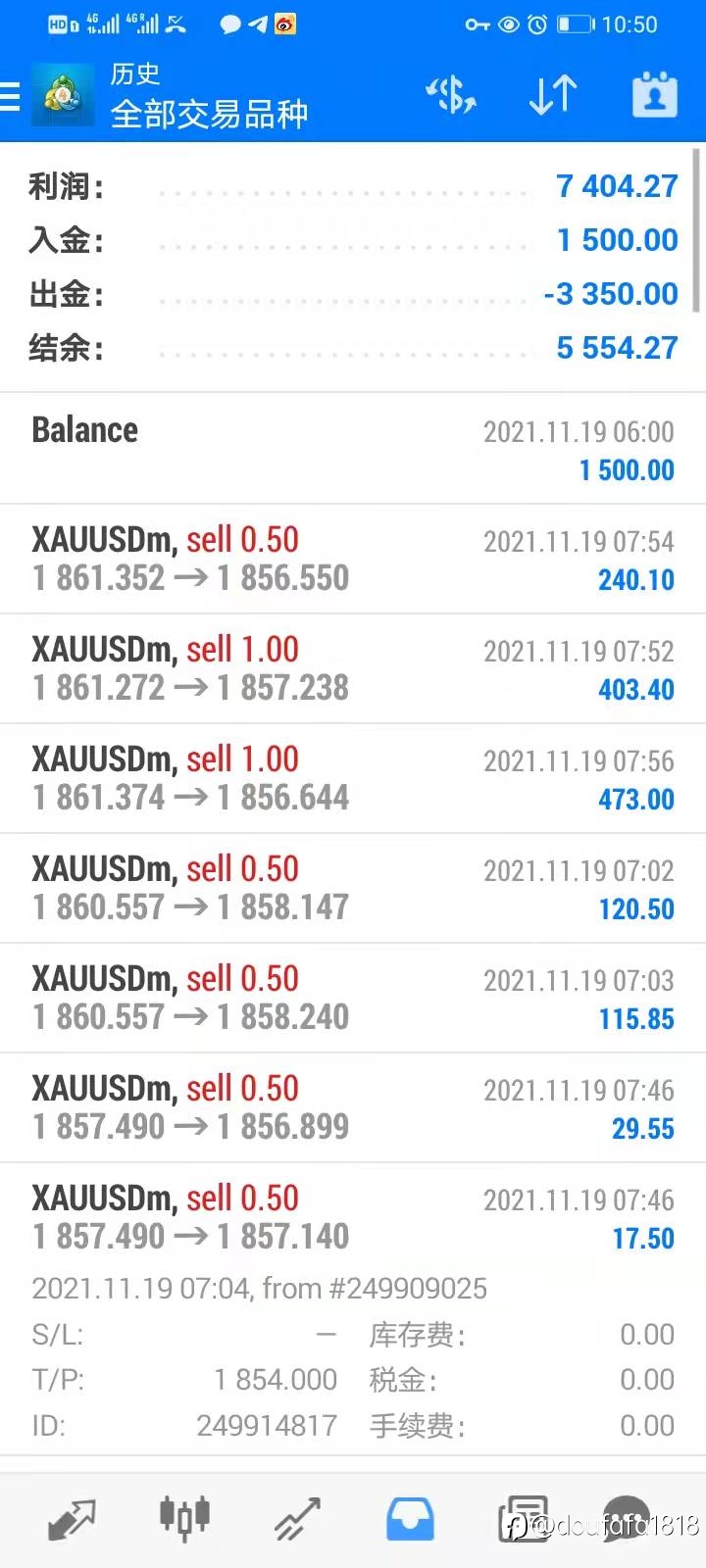
Task: Open the symbol filter currency icon
Action: [451, 96]
